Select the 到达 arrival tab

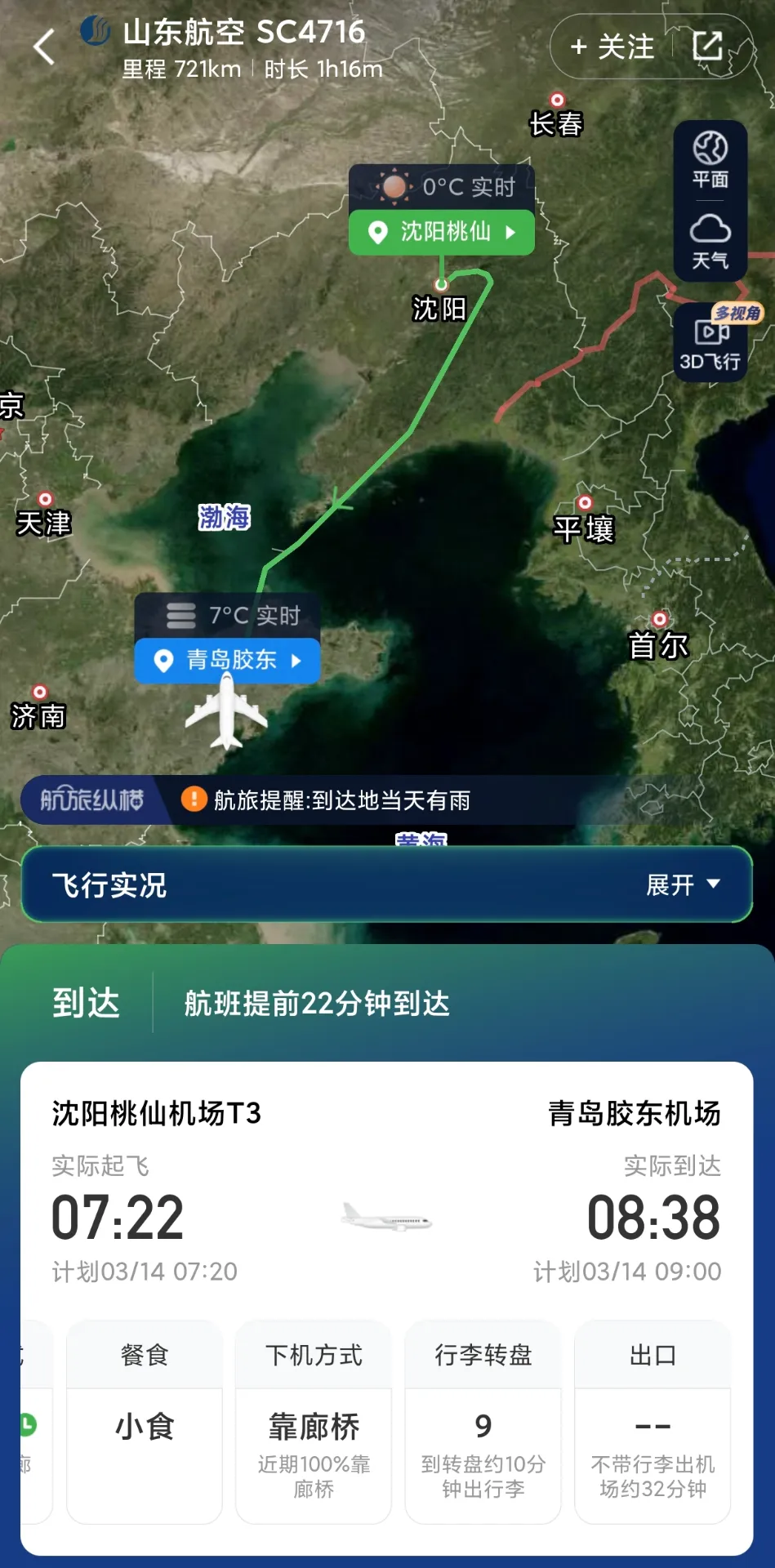click(85, 1004)
